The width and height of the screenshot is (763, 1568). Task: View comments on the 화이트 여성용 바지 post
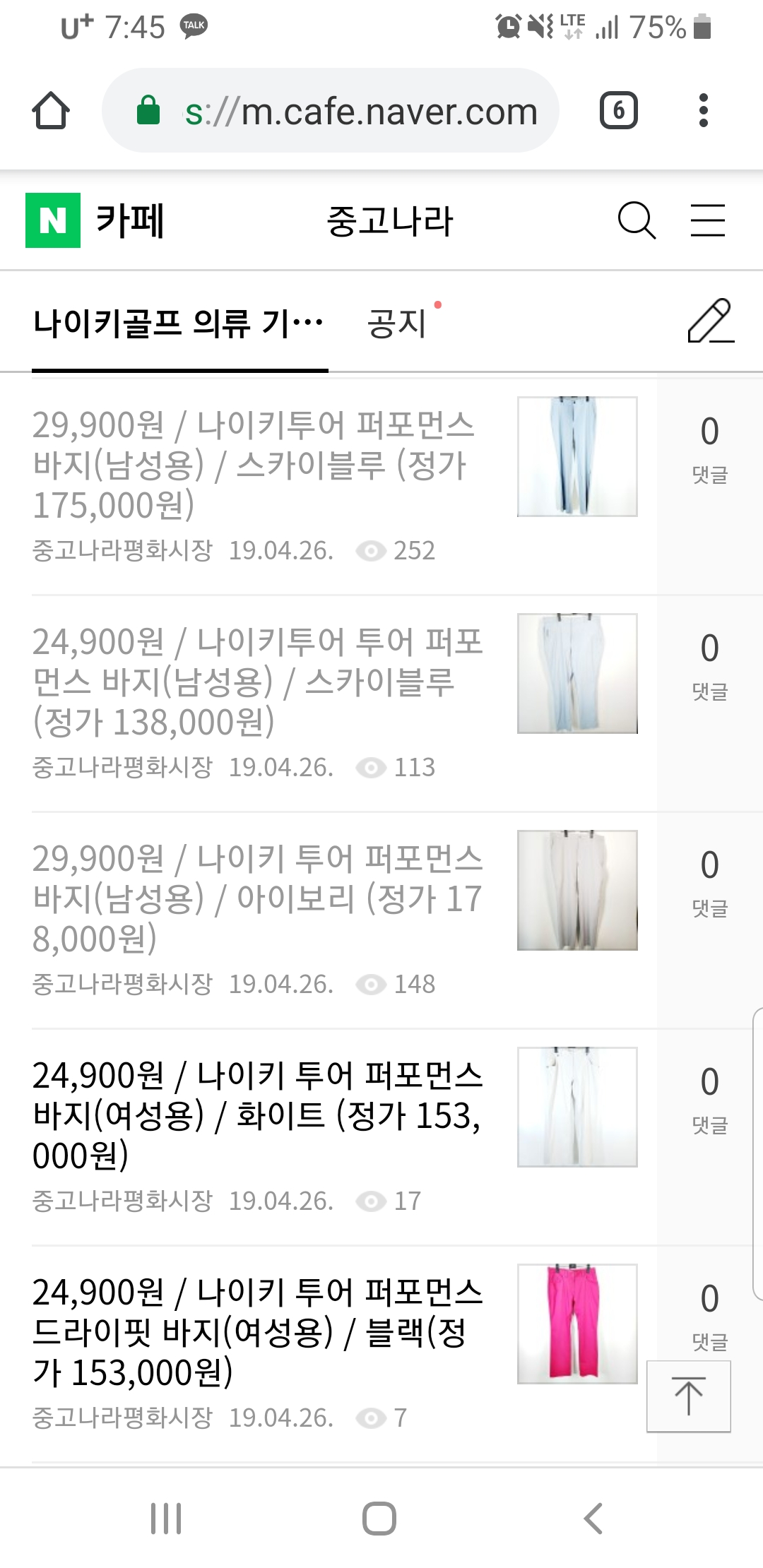pyautogui.click(x=709, y=1100)
